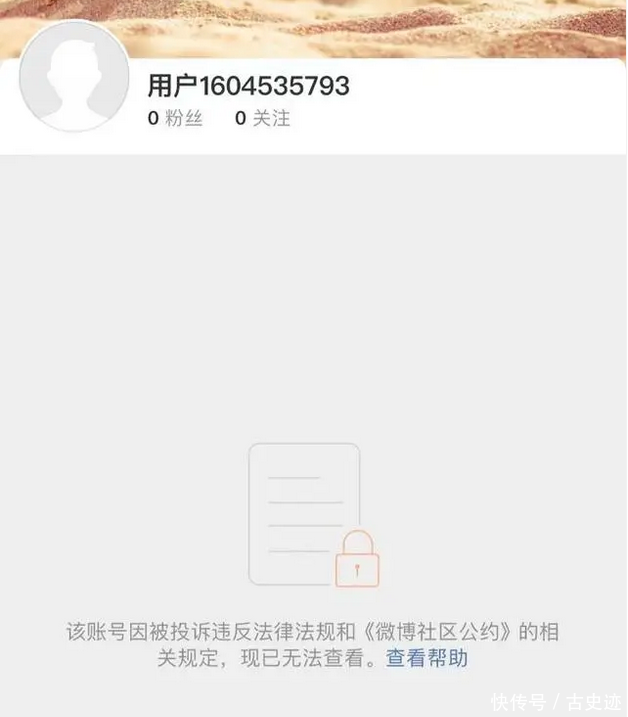Tap the default profile avatar
Image resolution: width=628 pixels, height=717 pixels.
click(74, 76)
